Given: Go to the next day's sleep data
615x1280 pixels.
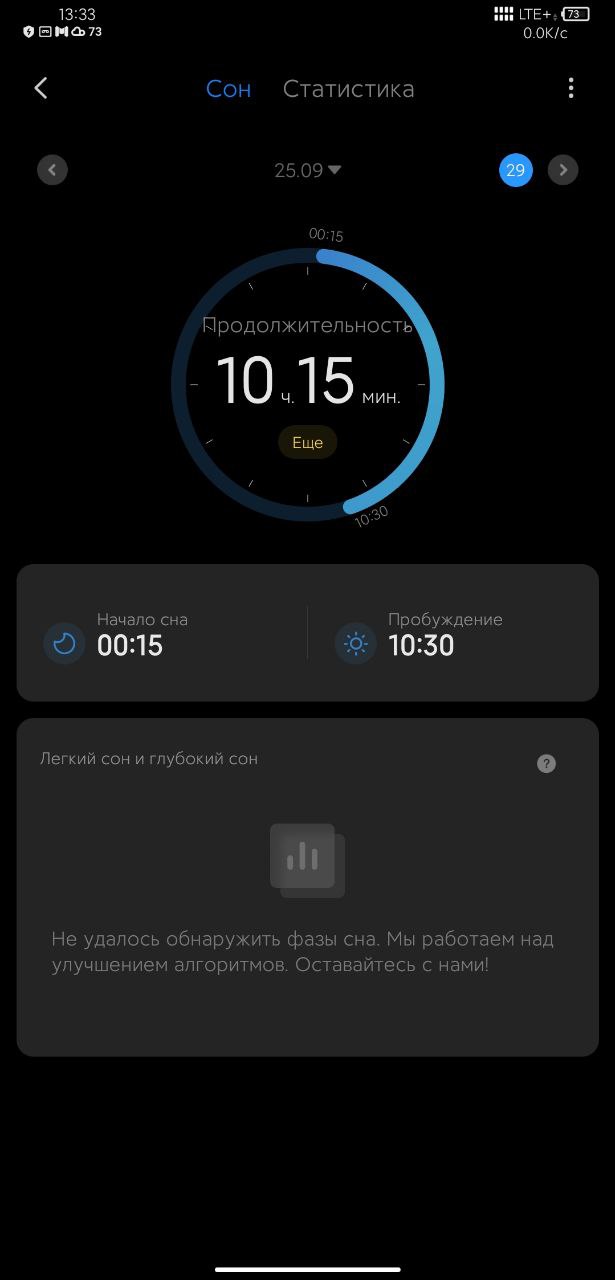Looking at the screenshot, I should click(563, 170).
